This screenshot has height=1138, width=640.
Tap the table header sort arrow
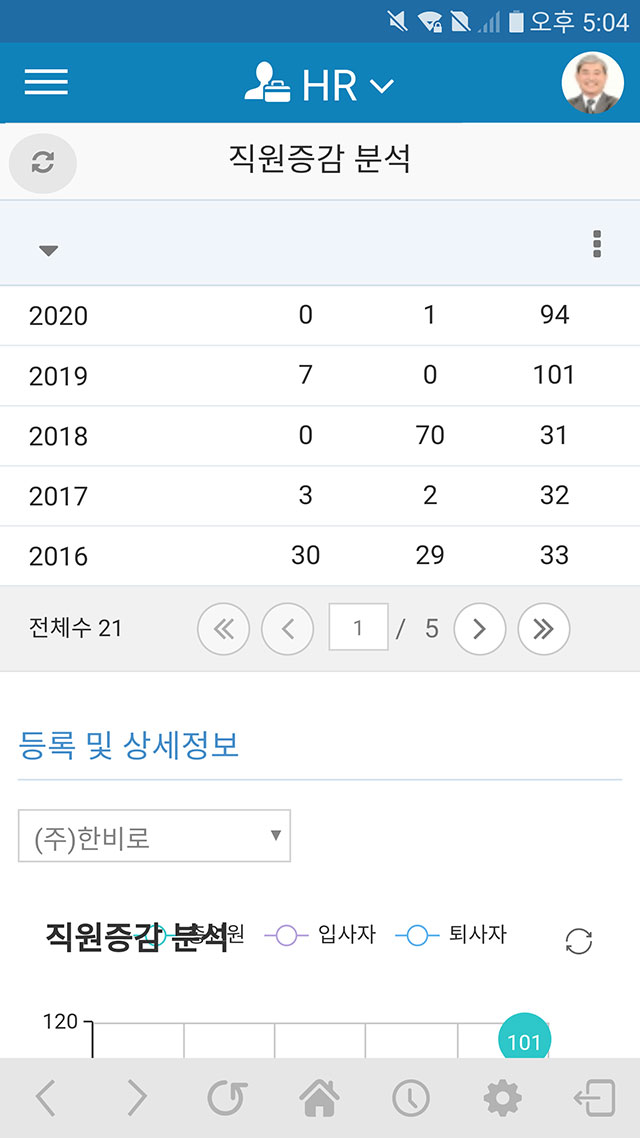pos(48,250)
